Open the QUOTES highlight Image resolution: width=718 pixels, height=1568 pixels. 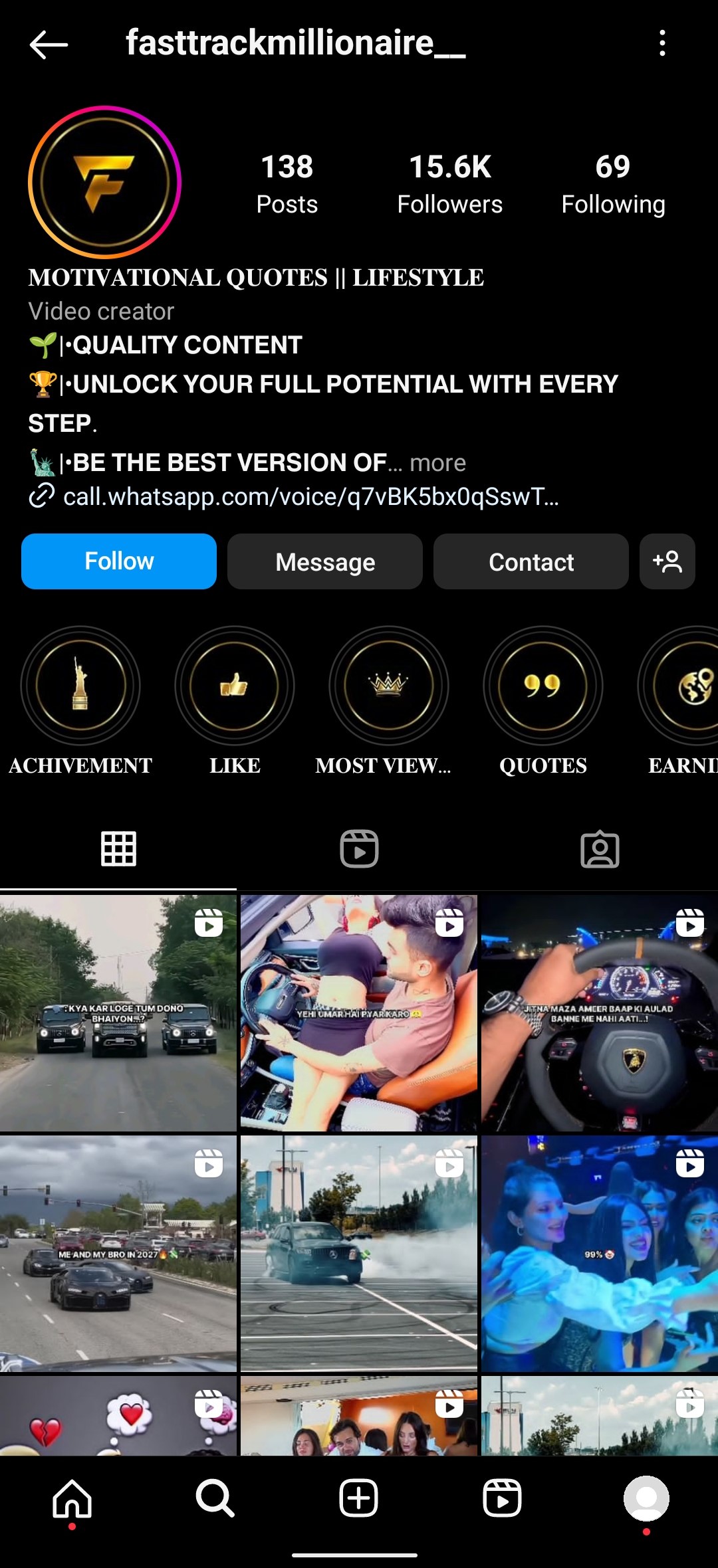(543, 686)
